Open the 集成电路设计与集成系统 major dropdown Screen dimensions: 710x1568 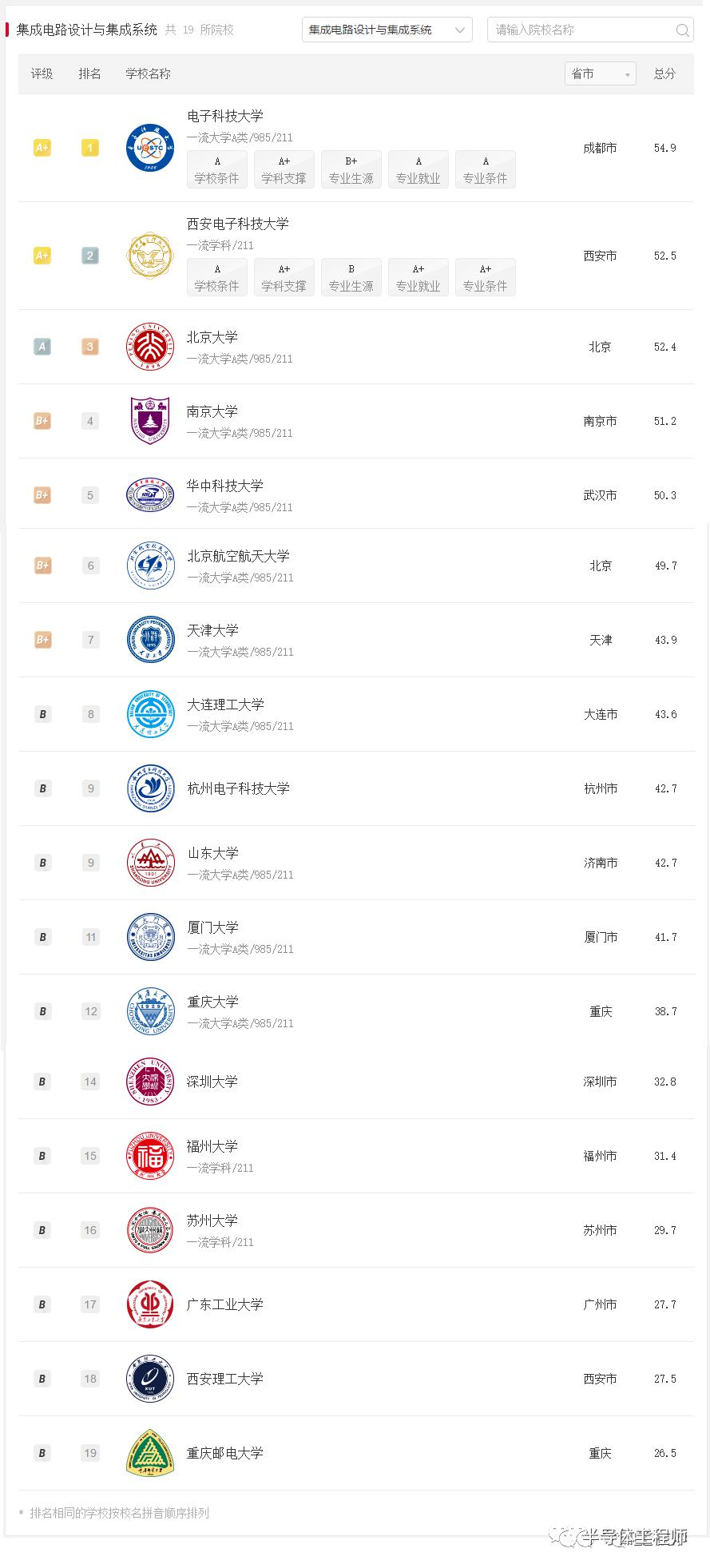(x=387, y=30)
